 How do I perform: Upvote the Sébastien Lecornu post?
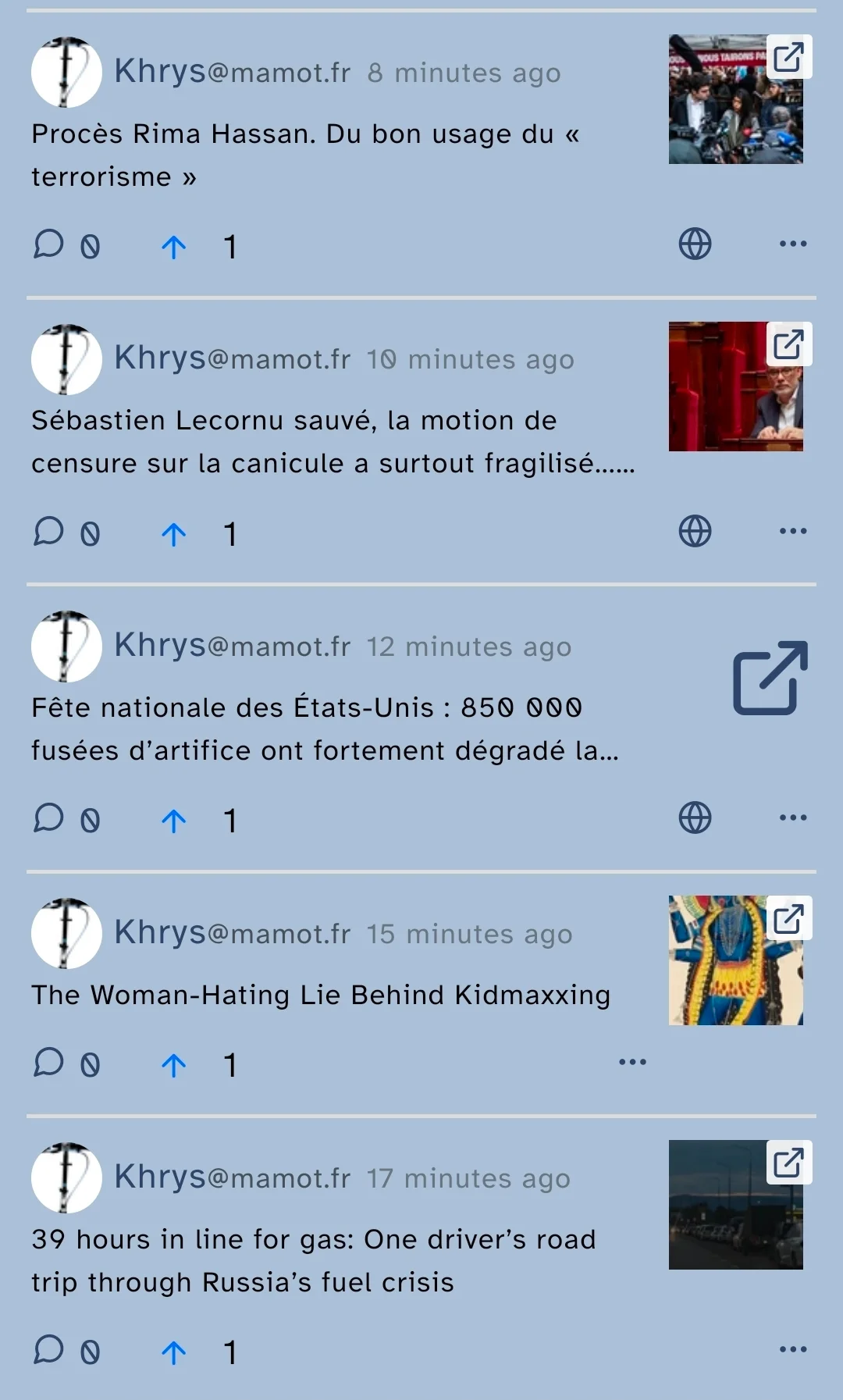click(174, 535)
